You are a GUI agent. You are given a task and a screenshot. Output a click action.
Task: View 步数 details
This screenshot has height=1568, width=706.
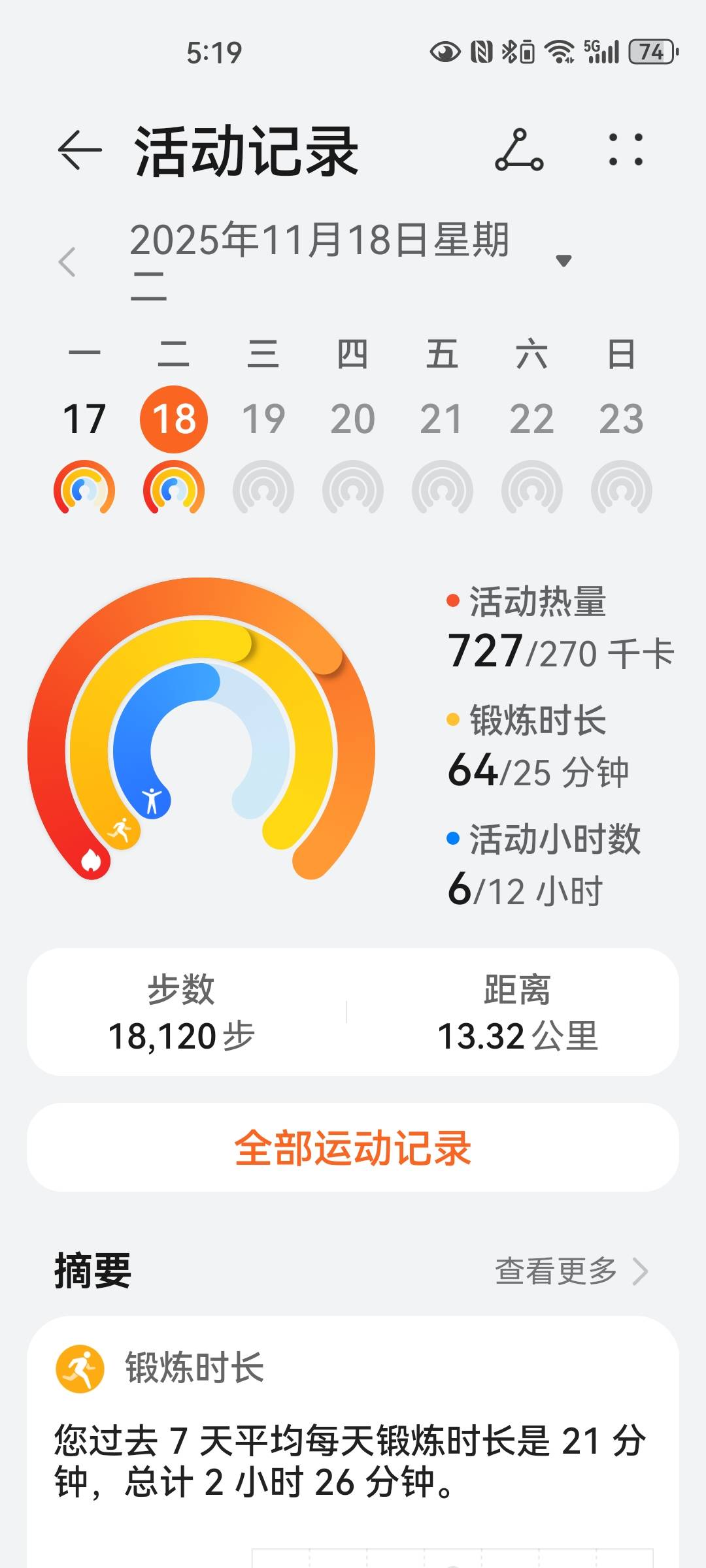click(x=182, y=1013)
